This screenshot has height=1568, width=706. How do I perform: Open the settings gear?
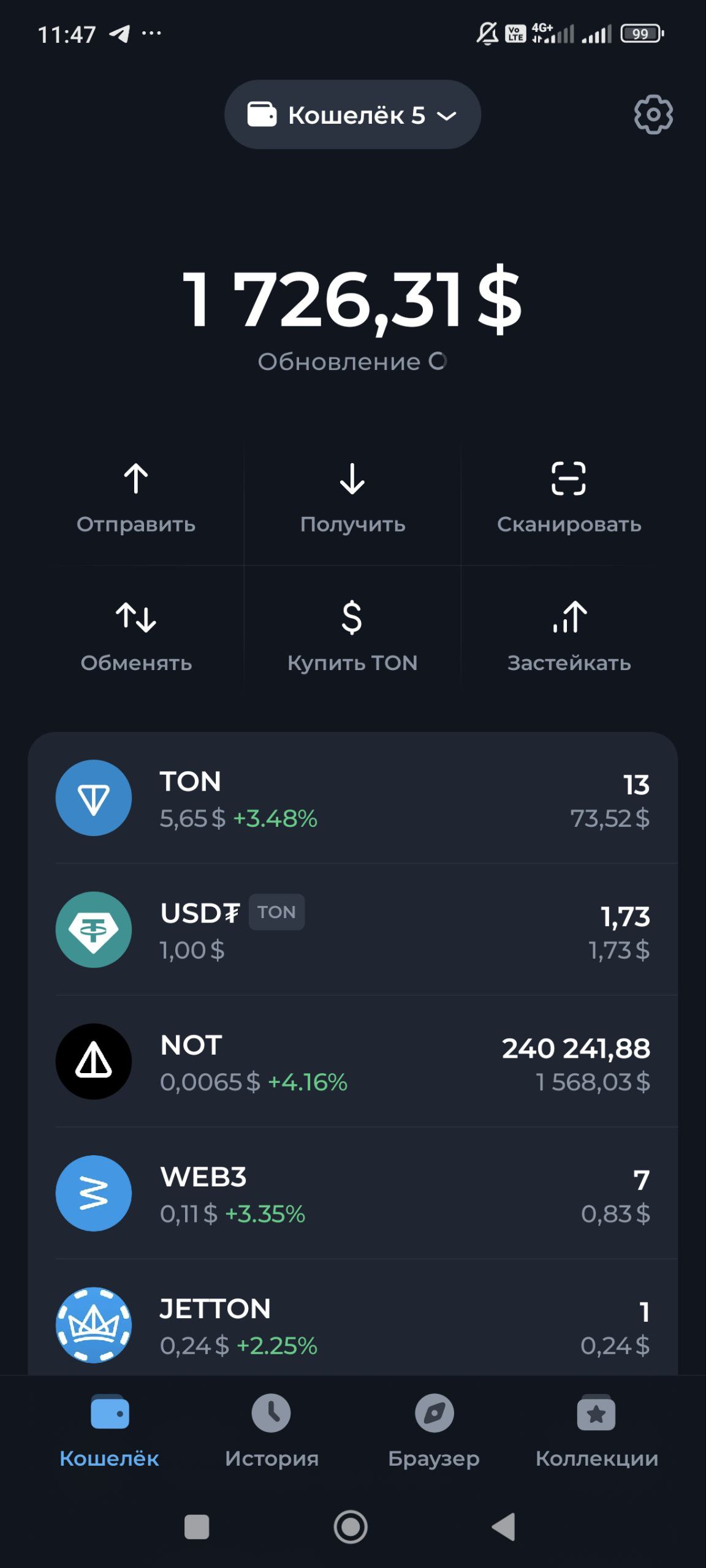pos(653,115)
